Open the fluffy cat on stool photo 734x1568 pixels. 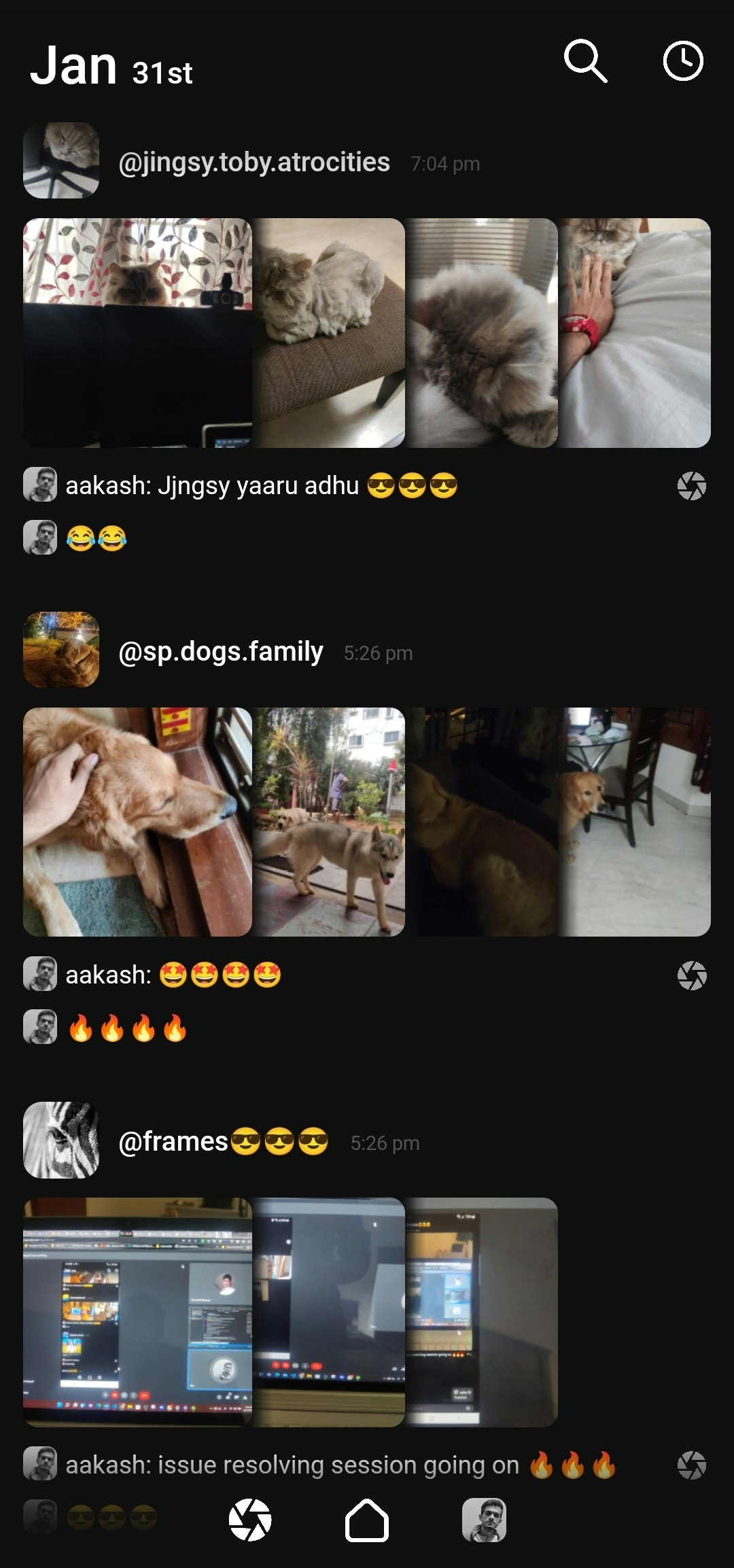[x=329, y=332]
